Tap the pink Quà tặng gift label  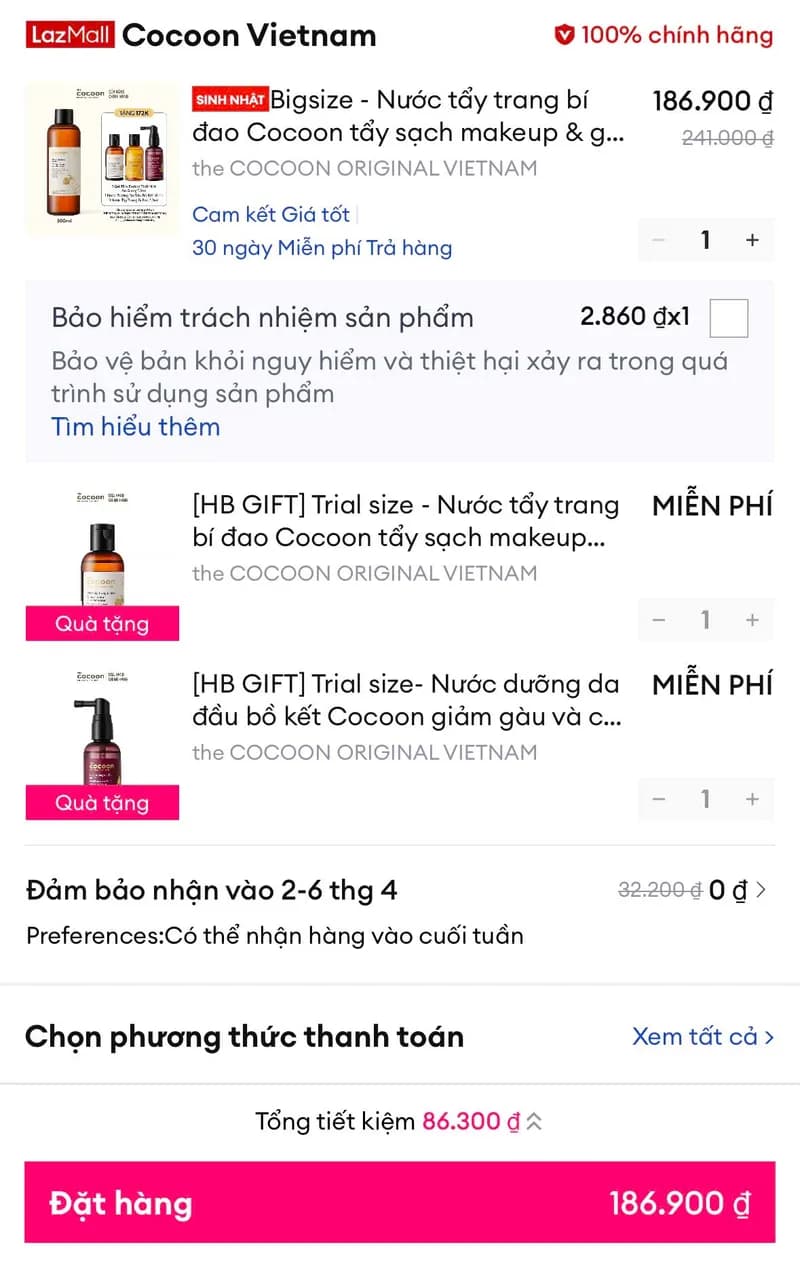(x=101, y=623)
